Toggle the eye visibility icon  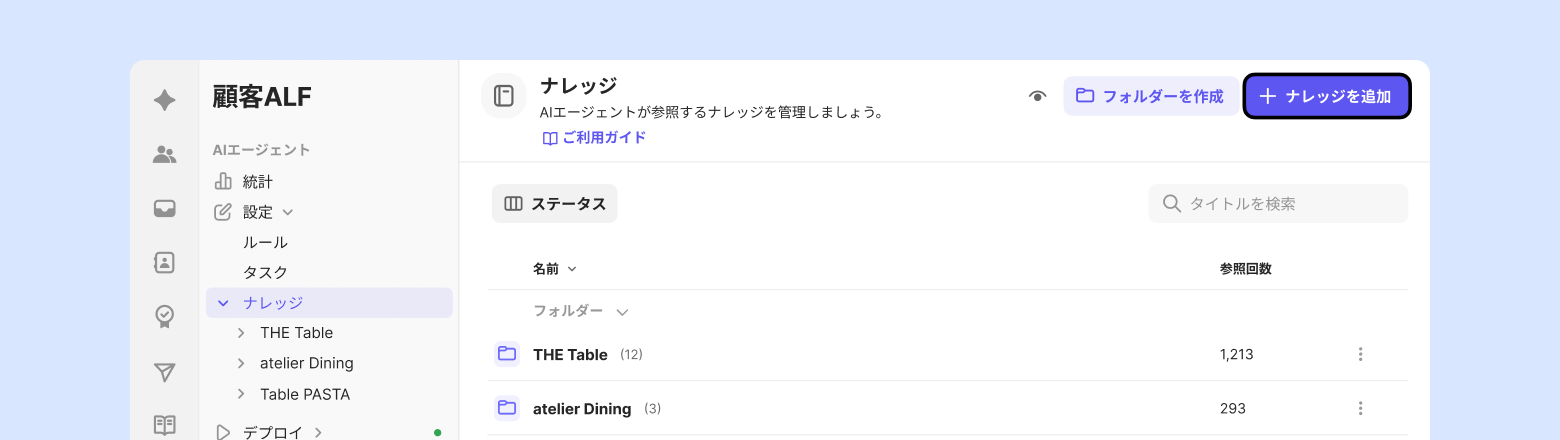1037,97
